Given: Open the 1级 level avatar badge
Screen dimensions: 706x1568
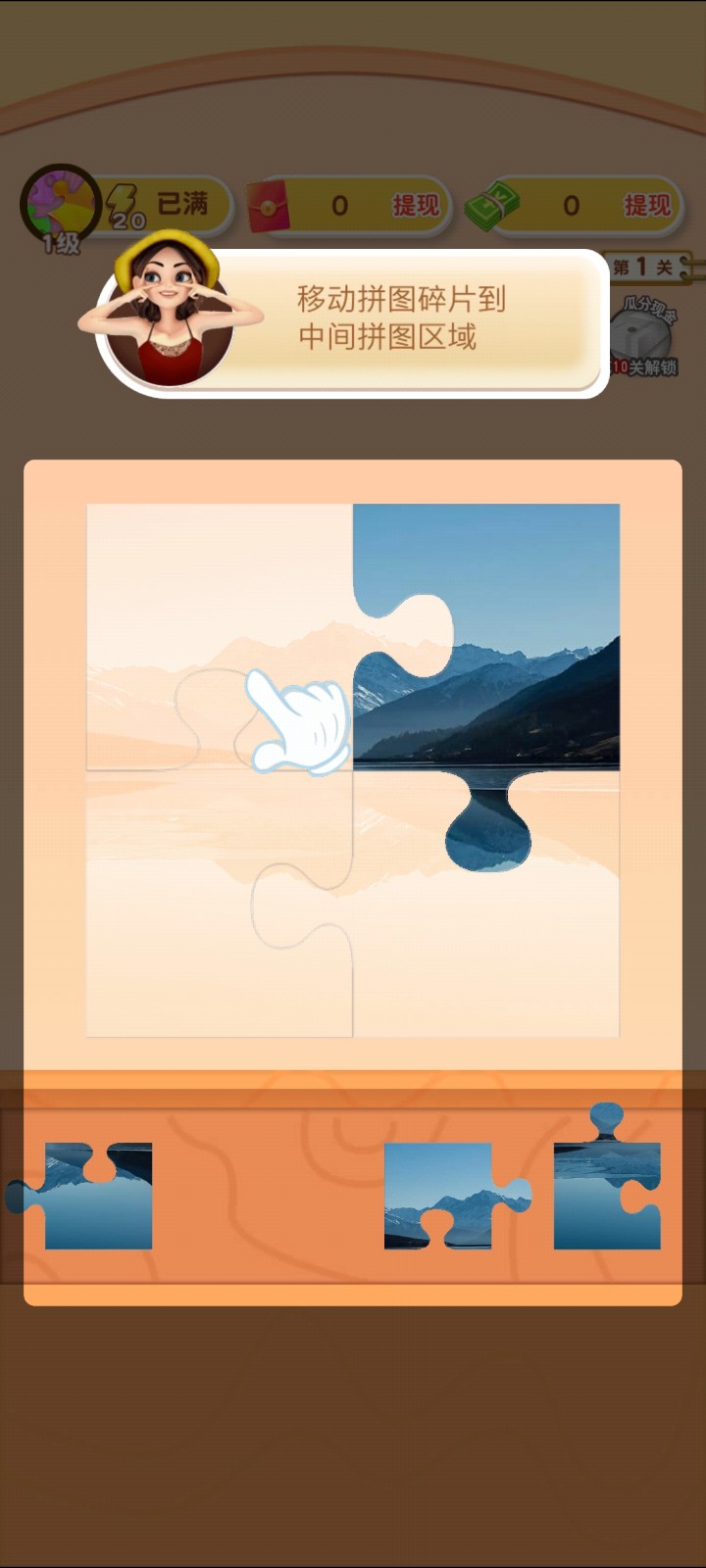Looking at the screenshot, I should (x=61, y=208).
